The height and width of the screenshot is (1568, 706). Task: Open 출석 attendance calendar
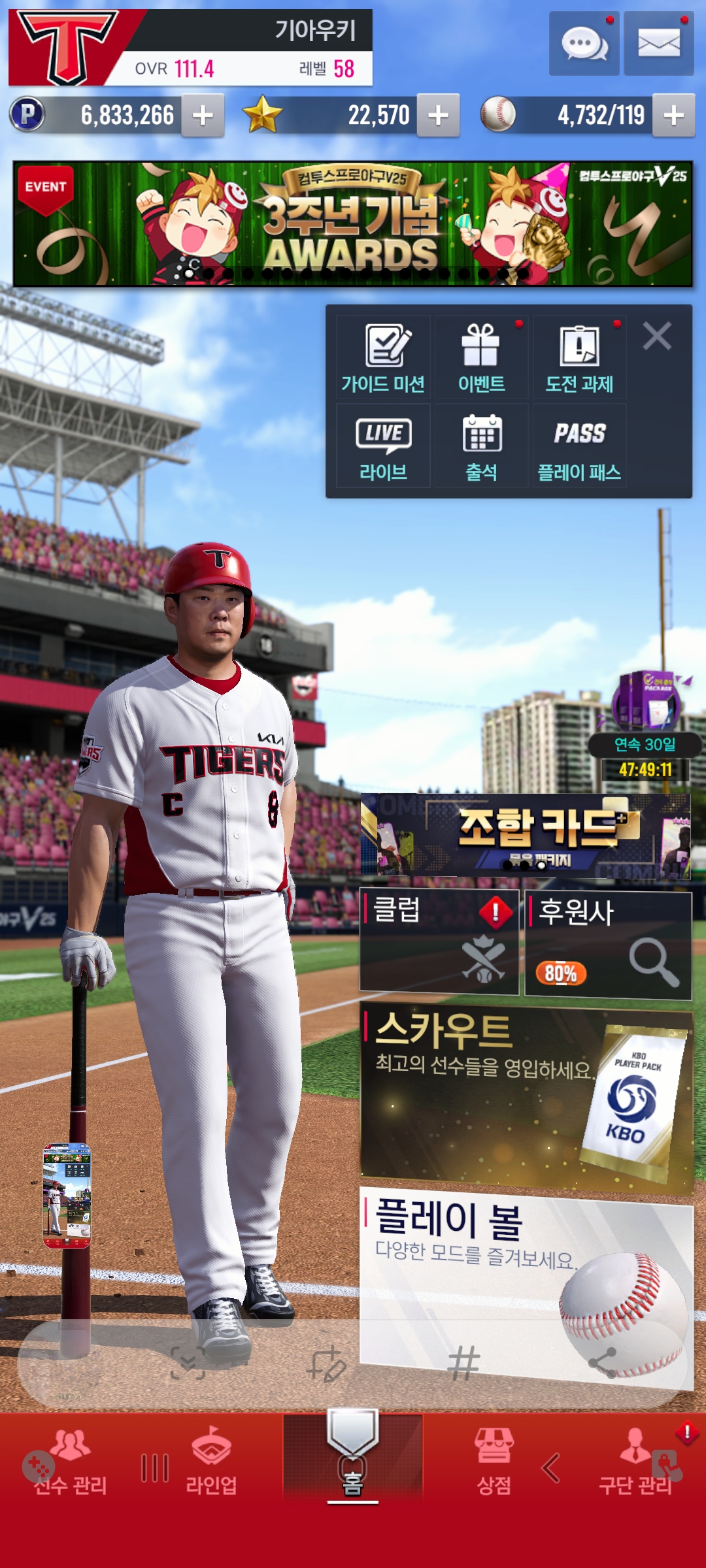pyautogui.click(x=481, y=446)
